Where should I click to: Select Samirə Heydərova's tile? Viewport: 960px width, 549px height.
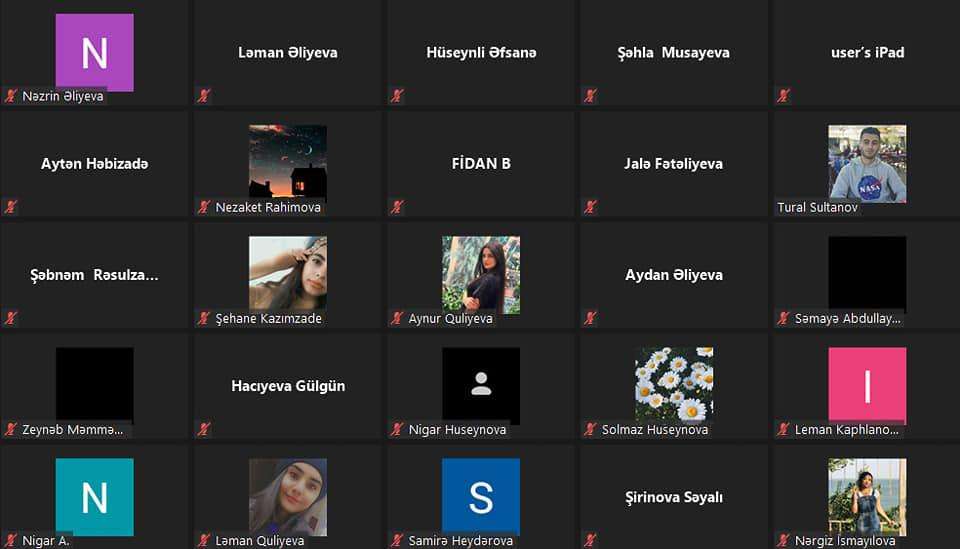click(481, 496)
